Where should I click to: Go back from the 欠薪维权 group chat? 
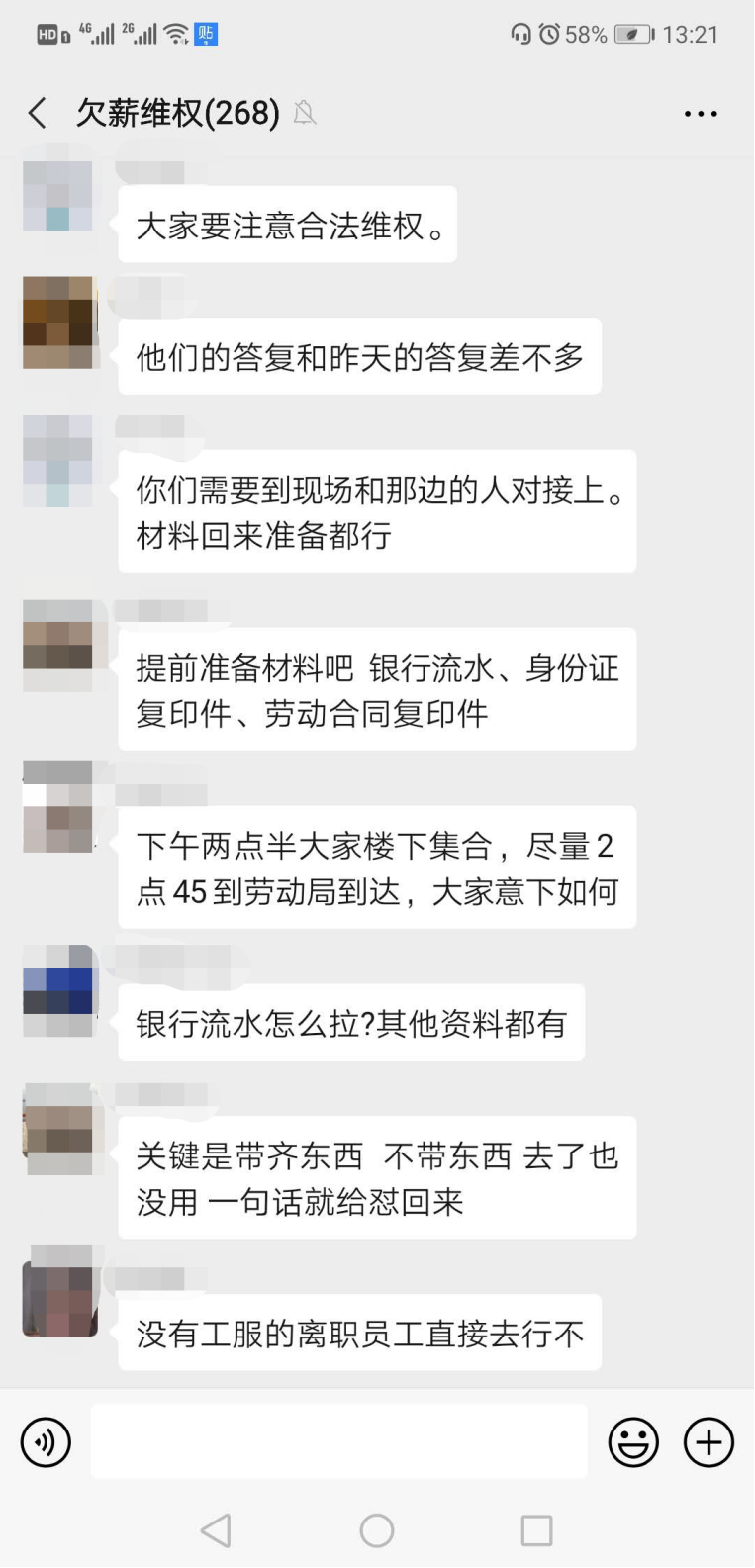38,113
